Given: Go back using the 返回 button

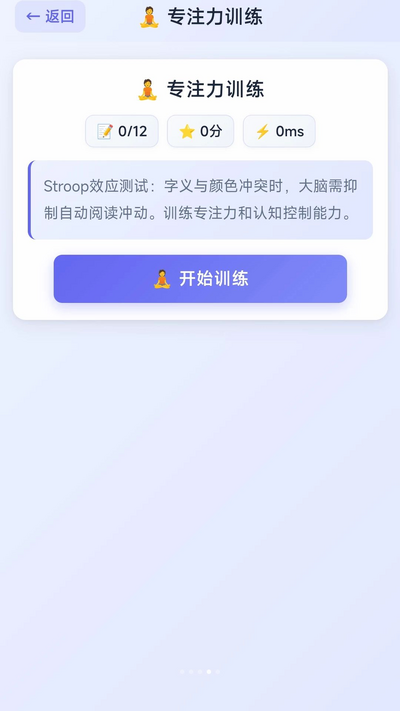Looking at the screenshot, I should 50,17.
